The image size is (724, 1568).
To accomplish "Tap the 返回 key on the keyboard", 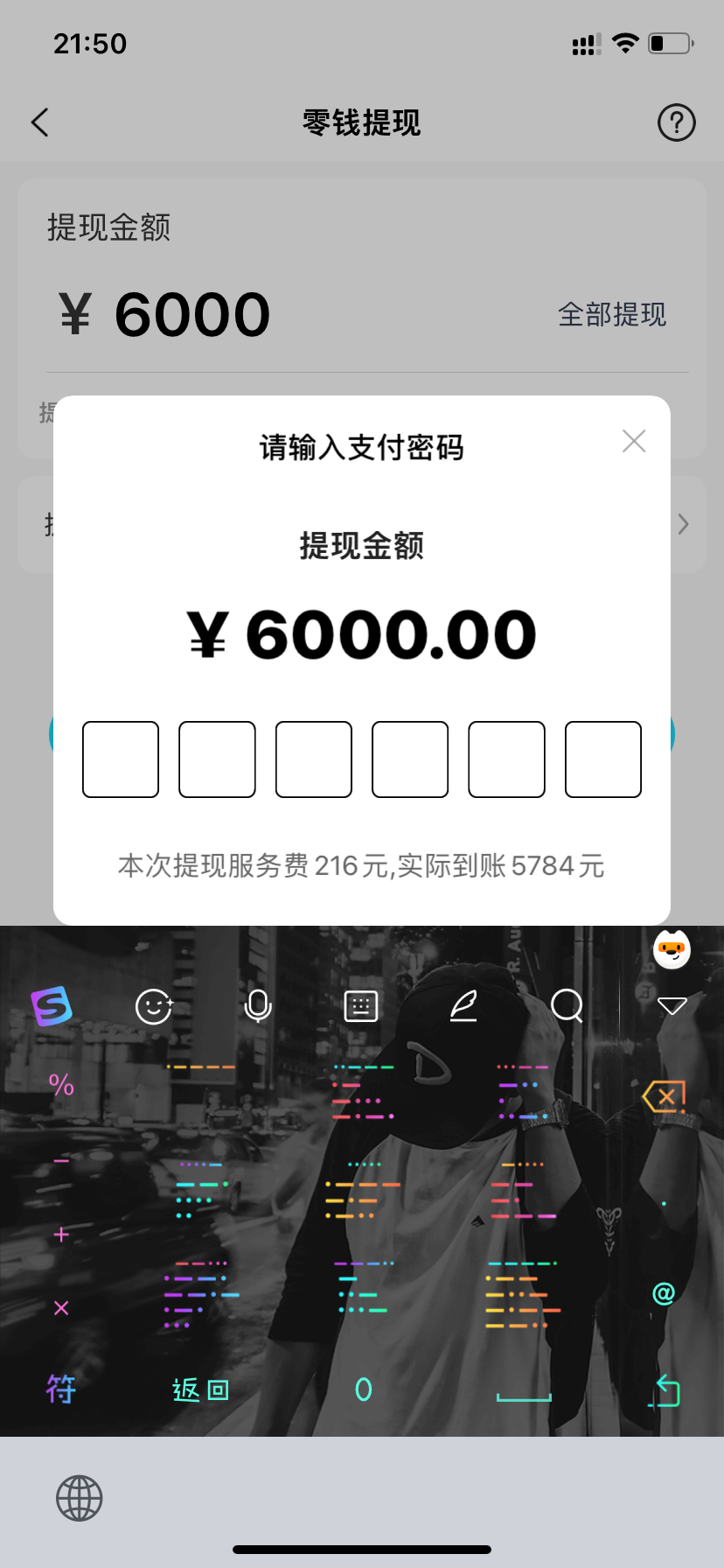I will click(x=200, y=1389).
